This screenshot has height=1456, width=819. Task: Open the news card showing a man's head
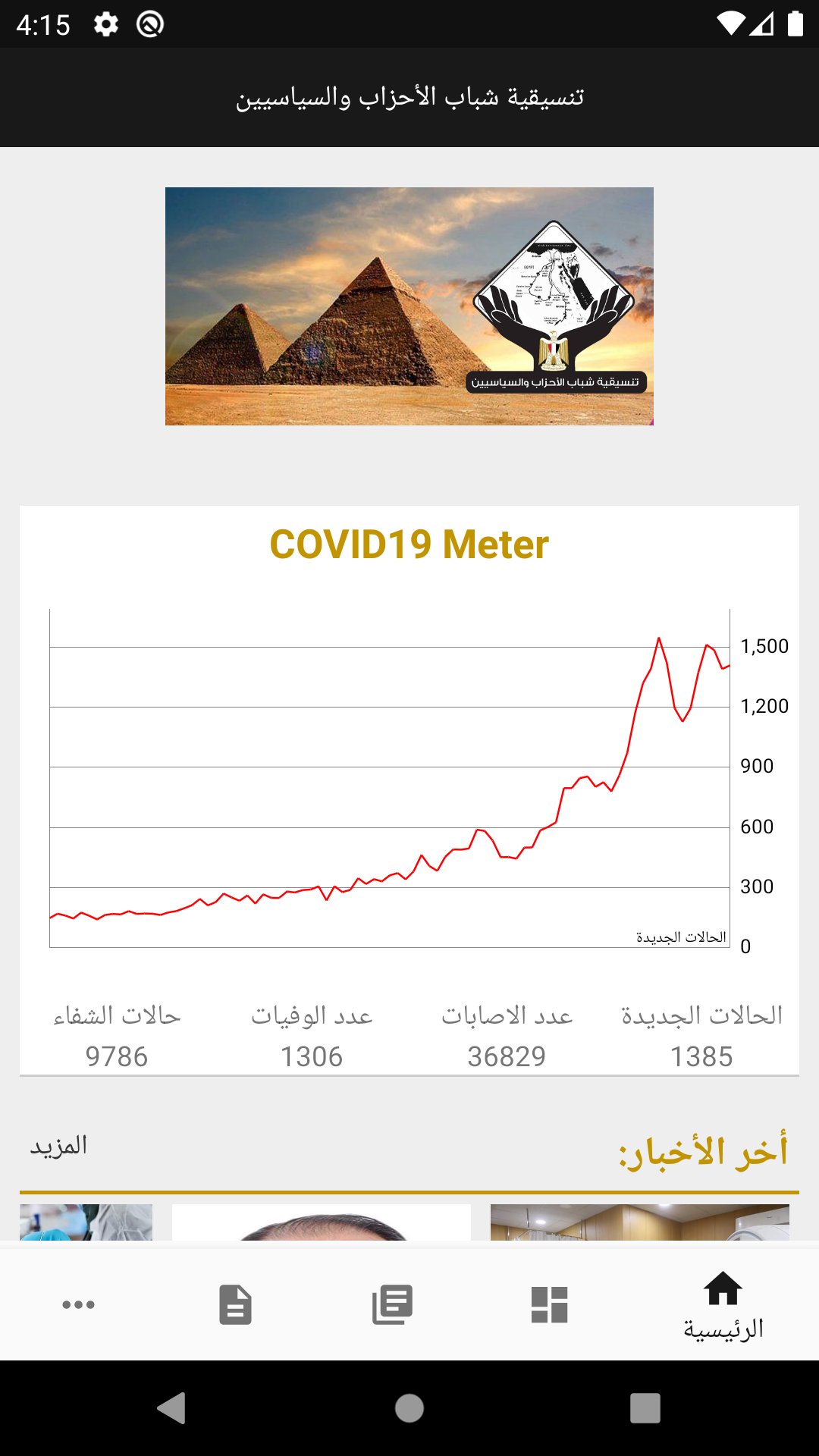[x=321, y=1222]
